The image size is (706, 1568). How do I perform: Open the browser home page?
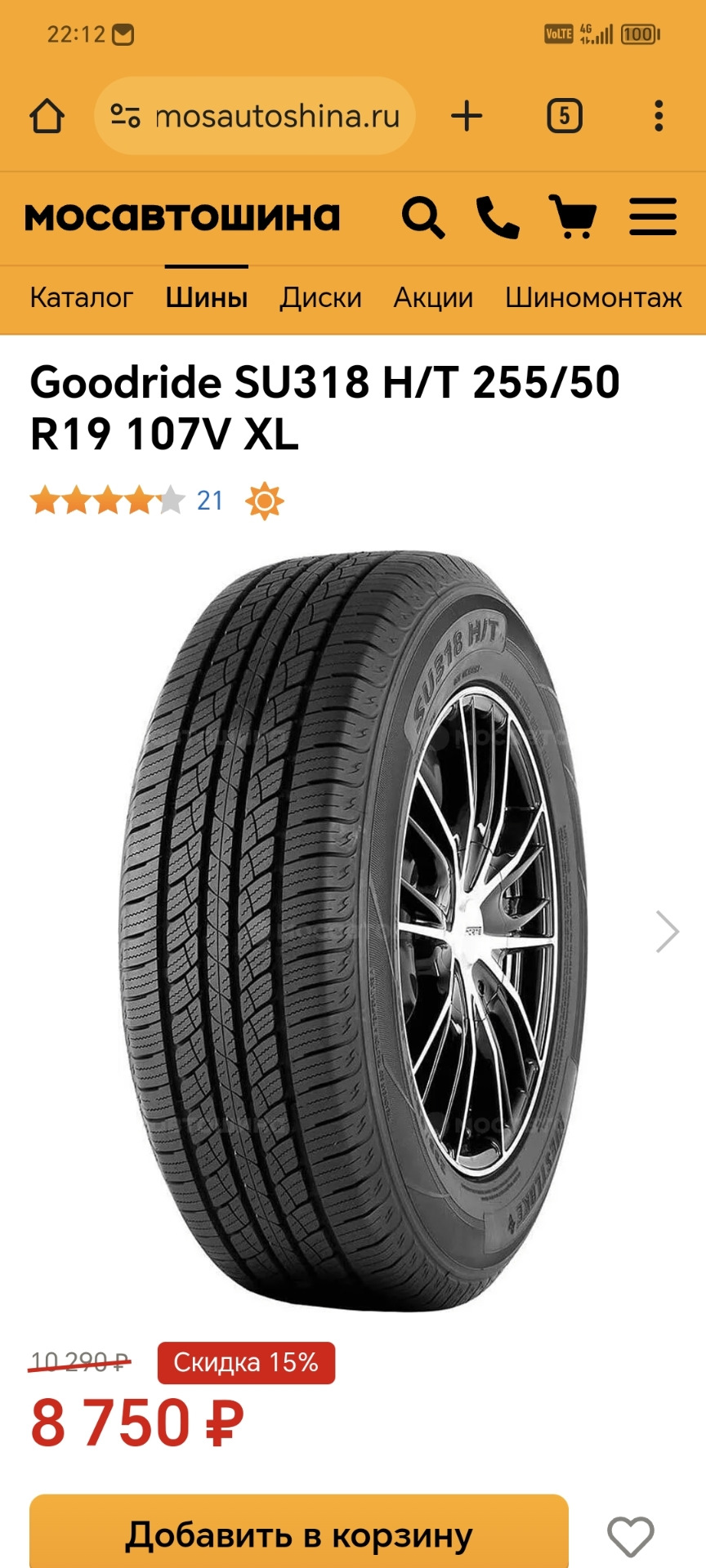47,116
